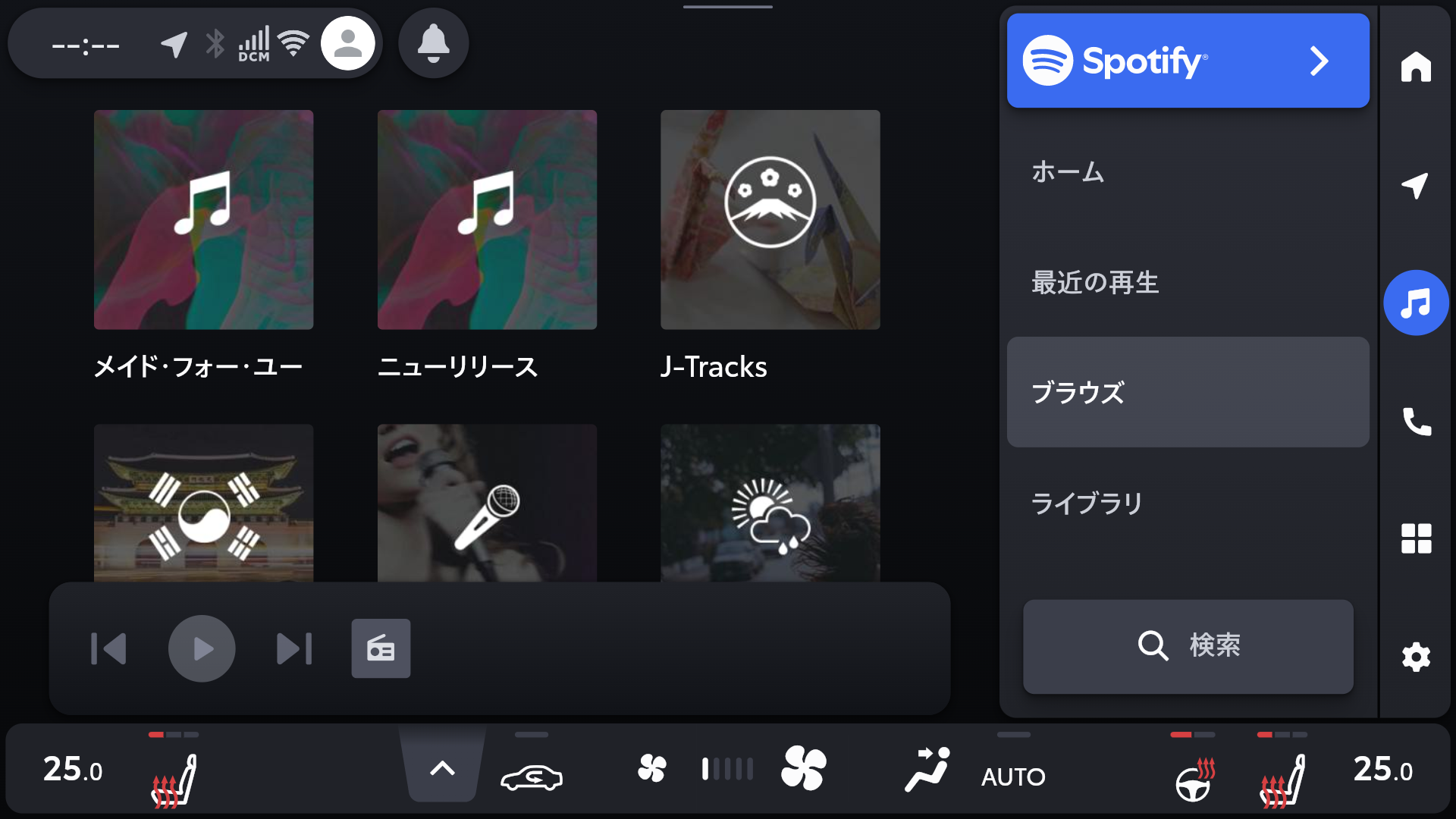Turn on AUTO climate mode
The width and height of the screenshot is (1456, 819).
click(1013, 776)
